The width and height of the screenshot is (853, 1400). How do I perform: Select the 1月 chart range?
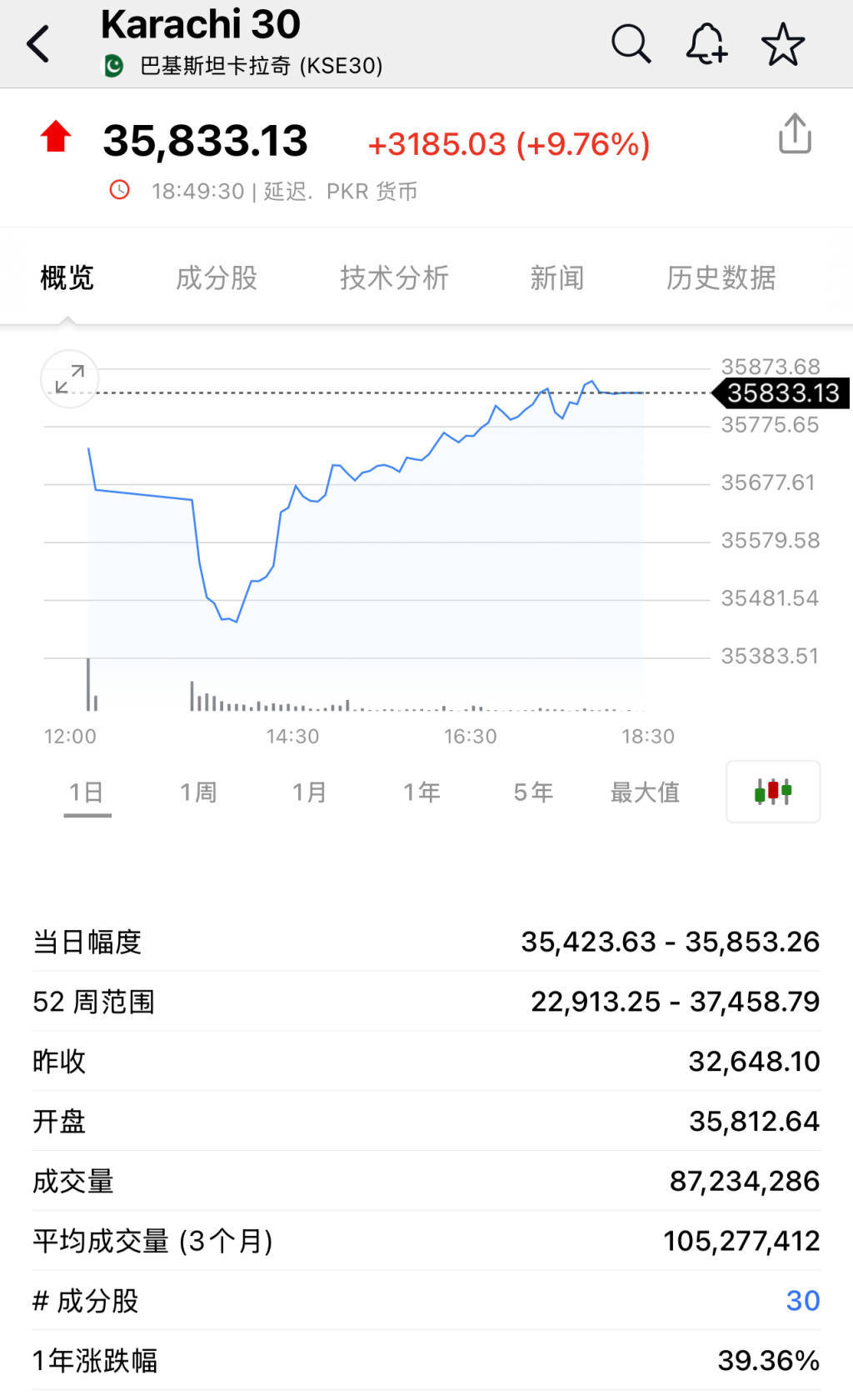point(309,792)
